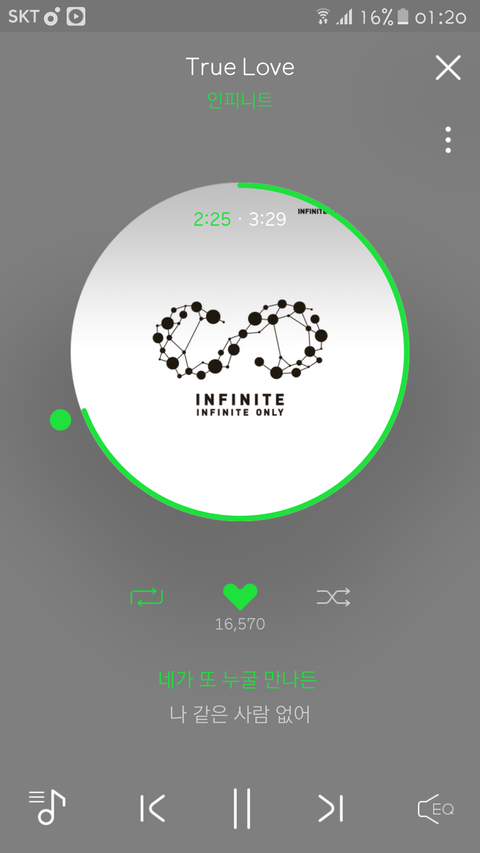Open the playlist queue
Viewport: 480px width, 853px height.
coord(47,807)
